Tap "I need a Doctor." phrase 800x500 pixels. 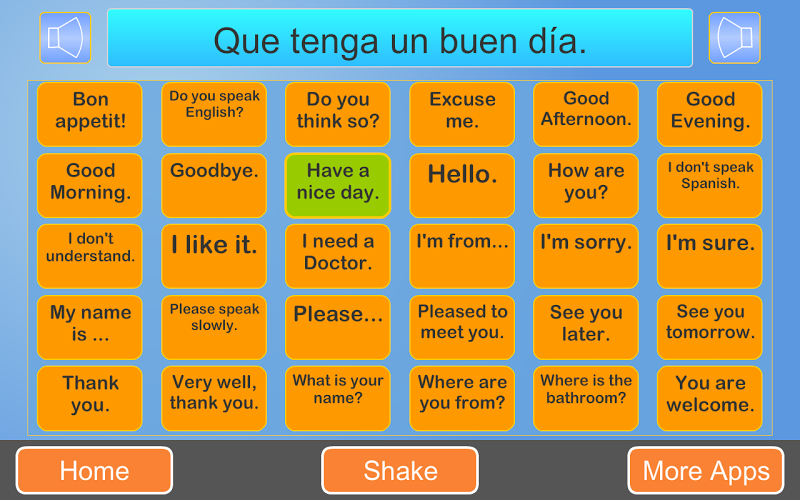(x=338, y=256)
